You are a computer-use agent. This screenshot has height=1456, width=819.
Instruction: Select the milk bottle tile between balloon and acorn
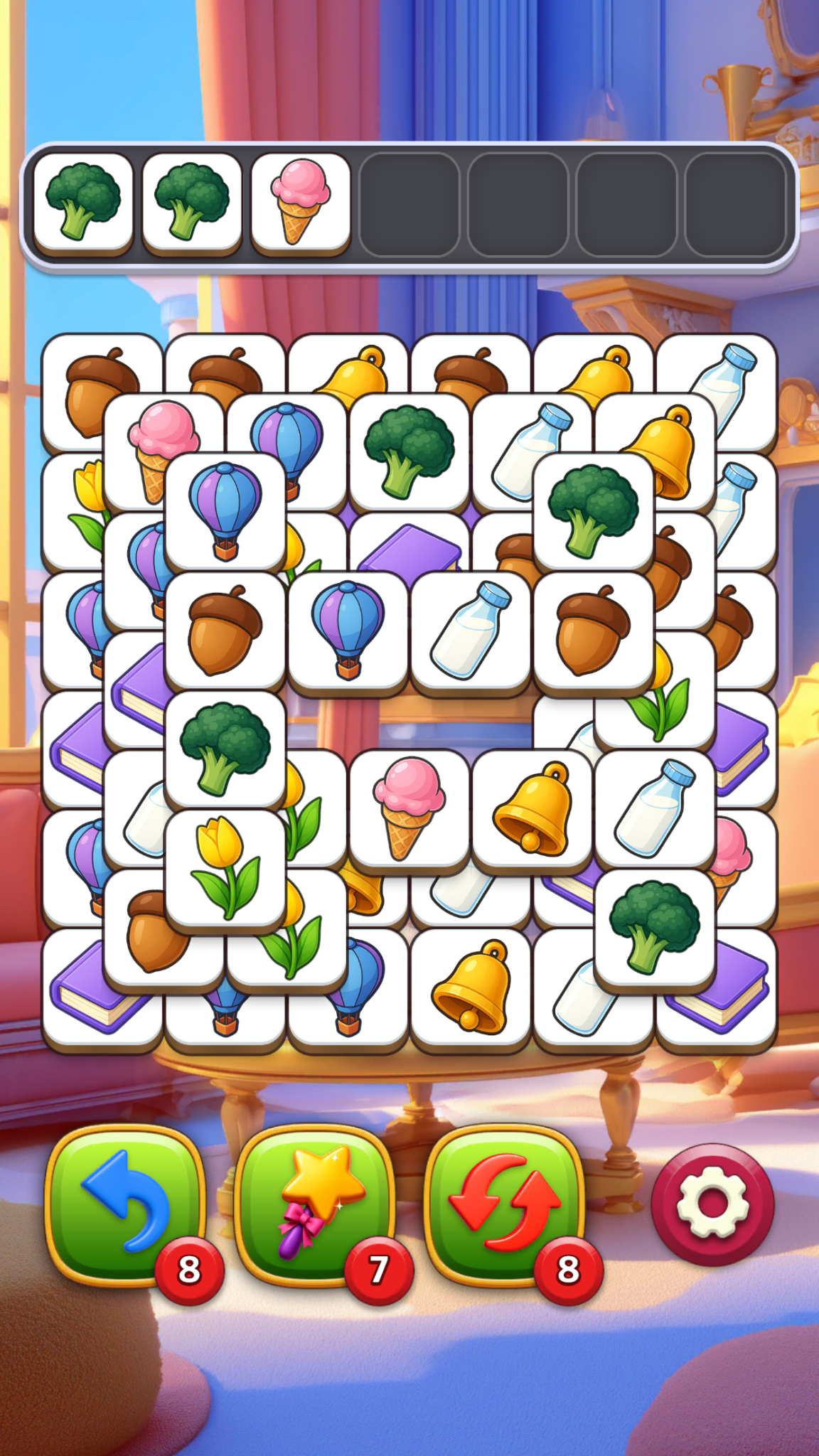(x=471, y=631)
